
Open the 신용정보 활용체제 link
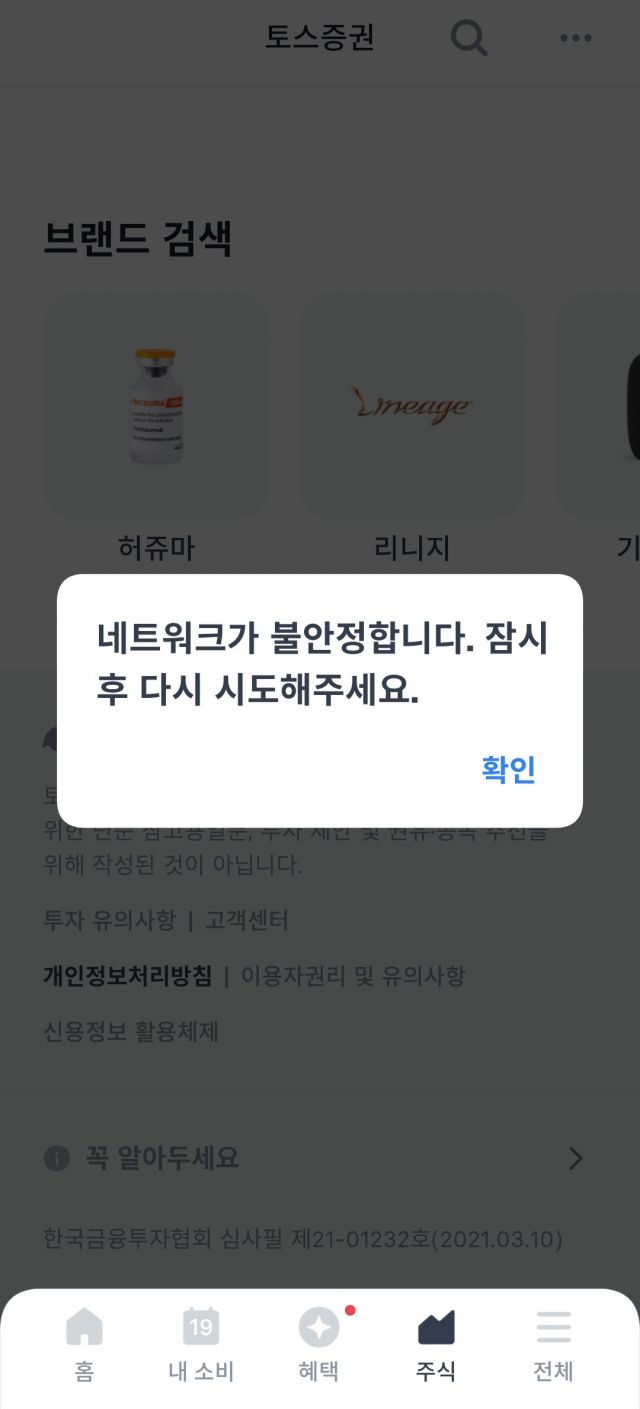[x=131, y=1031]
